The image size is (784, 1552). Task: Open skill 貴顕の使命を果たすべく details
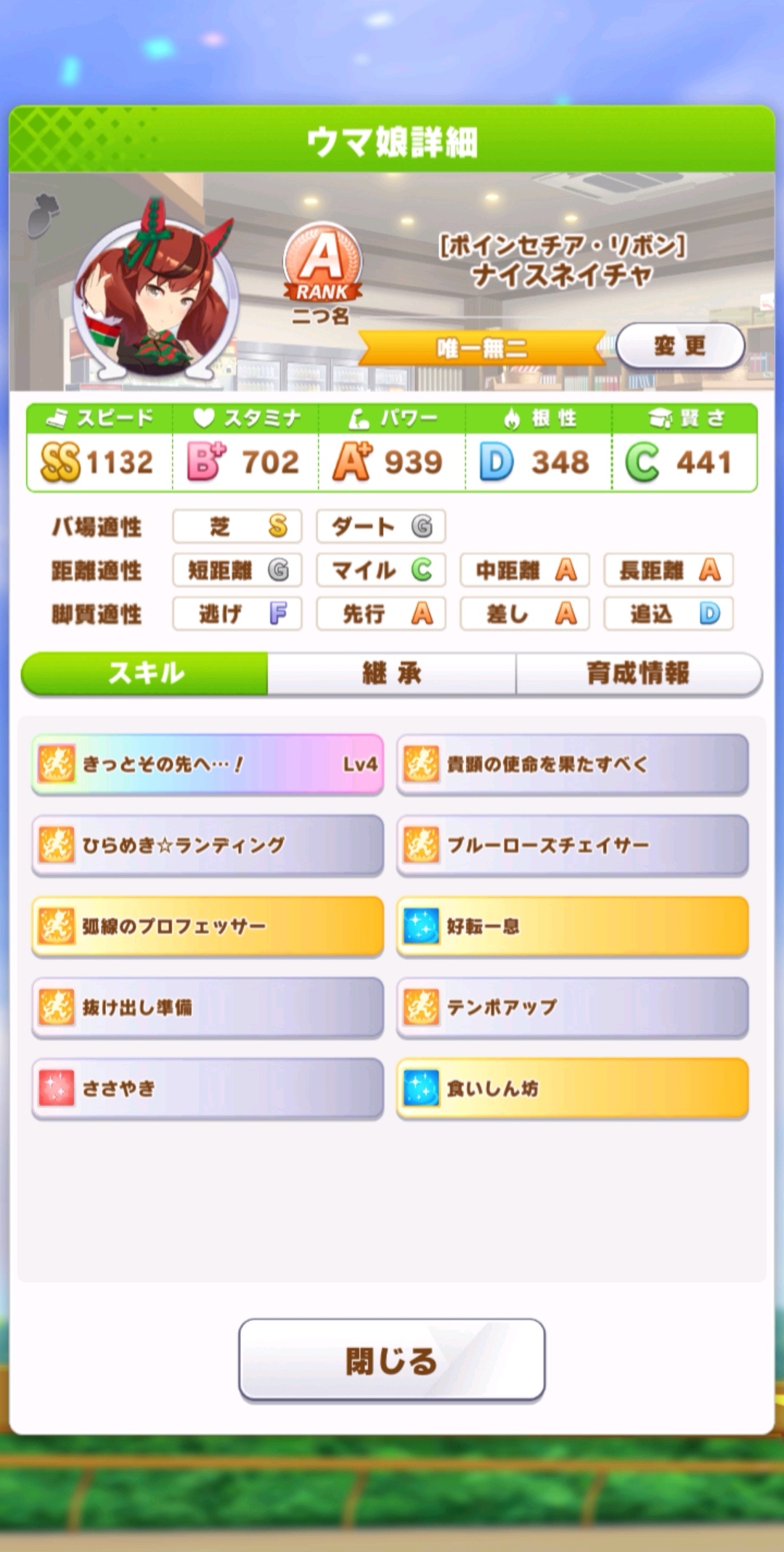[572, 764]
